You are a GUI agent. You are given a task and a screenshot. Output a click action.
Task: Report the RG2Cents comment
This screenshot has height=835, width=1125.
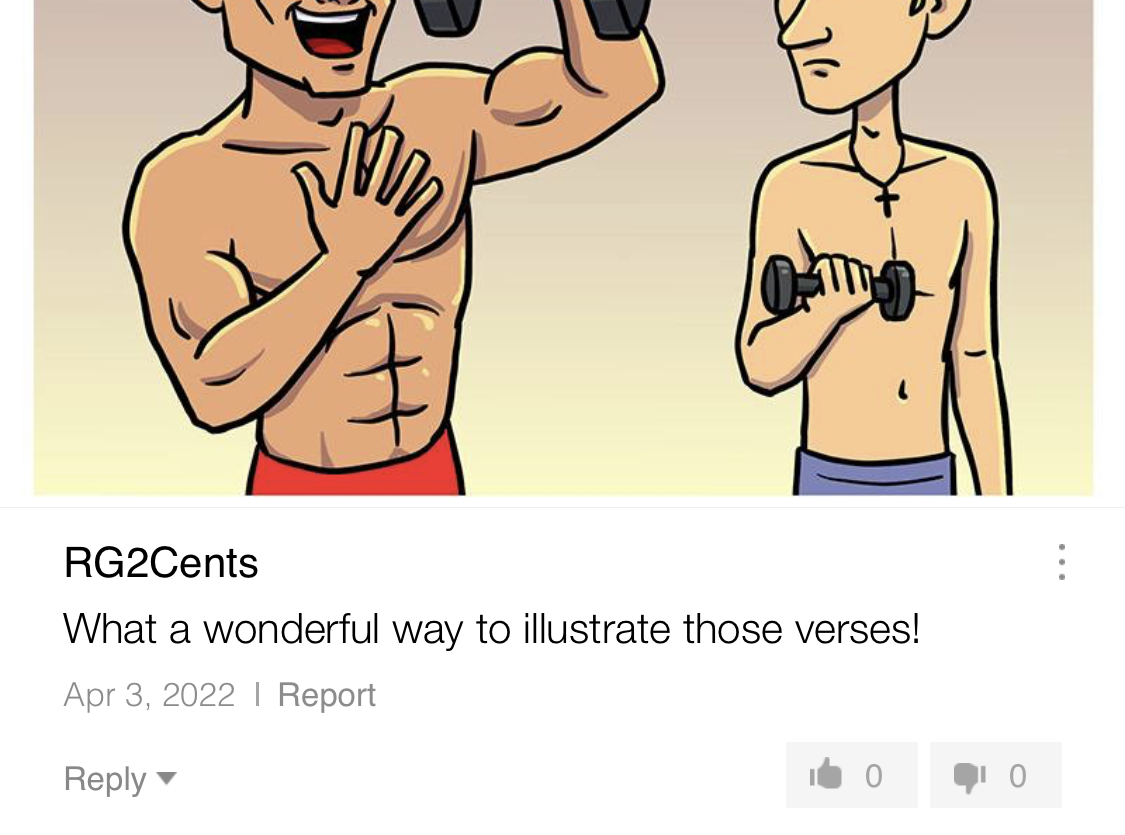pyautogui.click(x=326, y=695)
